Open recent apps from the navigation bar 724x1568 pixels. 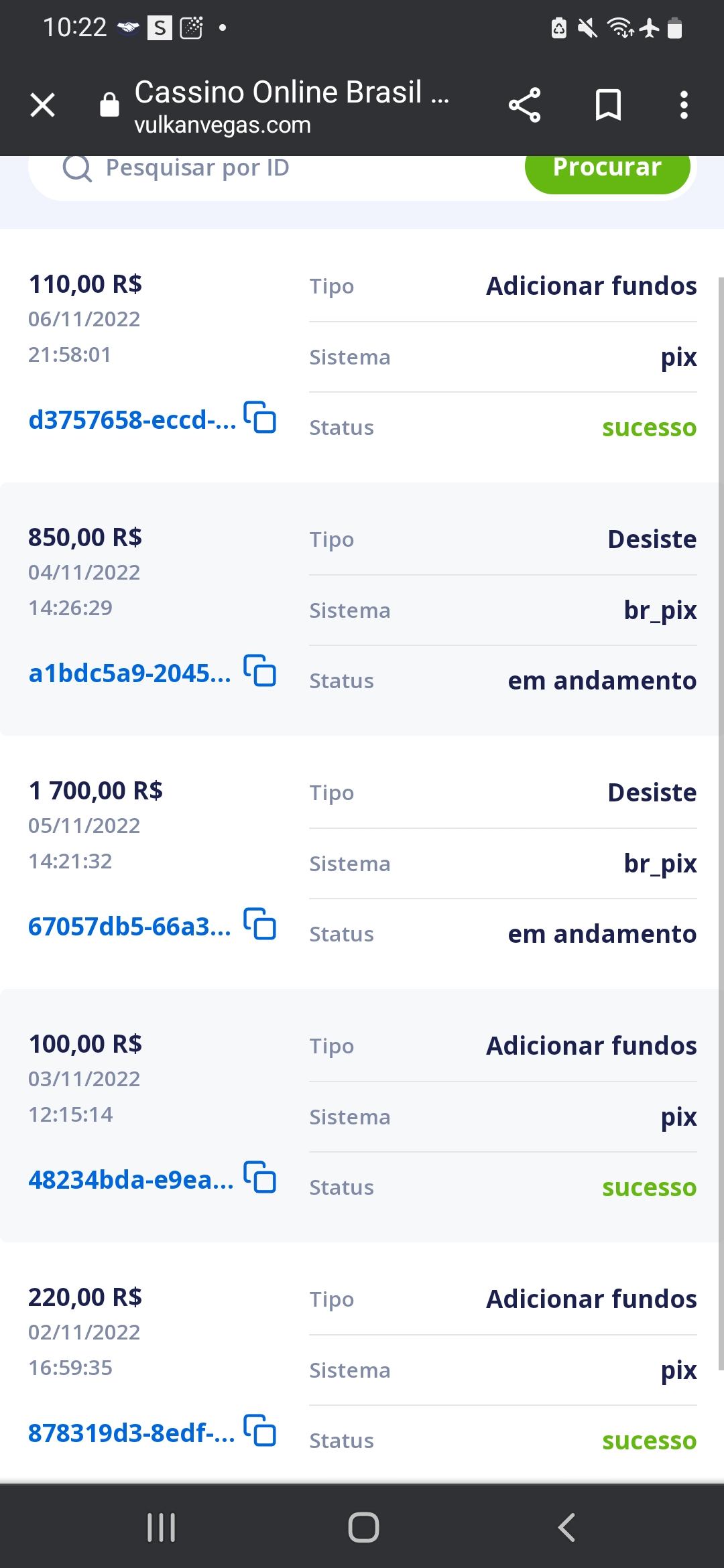click(x=161, y=1528)
